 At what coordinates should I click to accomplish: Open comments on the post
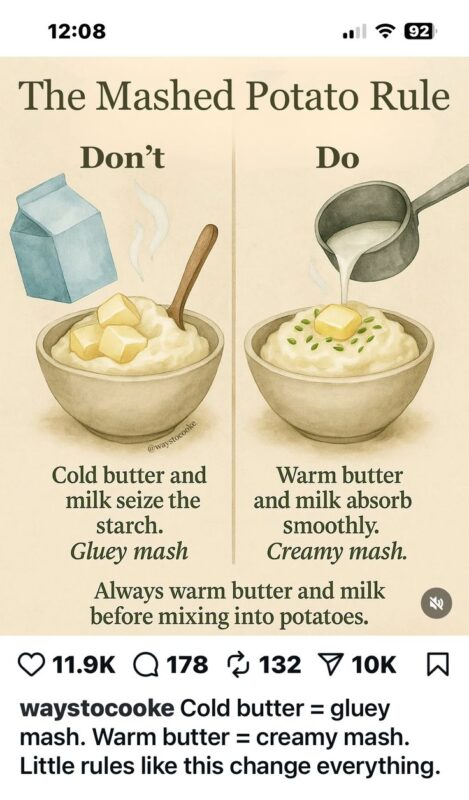pos(145,665)
